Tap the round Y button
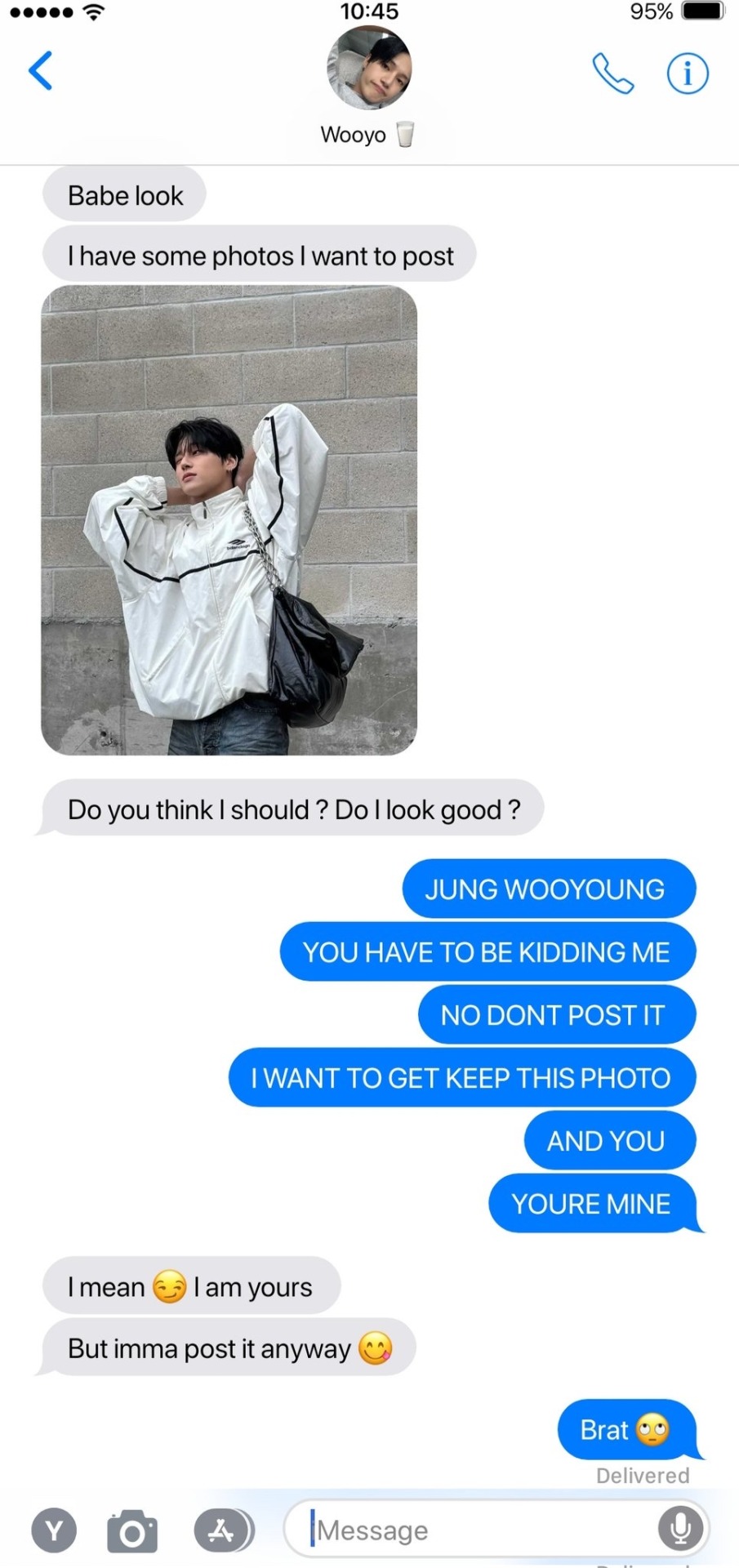739x1568 pixels. [x=54, y=1530]
